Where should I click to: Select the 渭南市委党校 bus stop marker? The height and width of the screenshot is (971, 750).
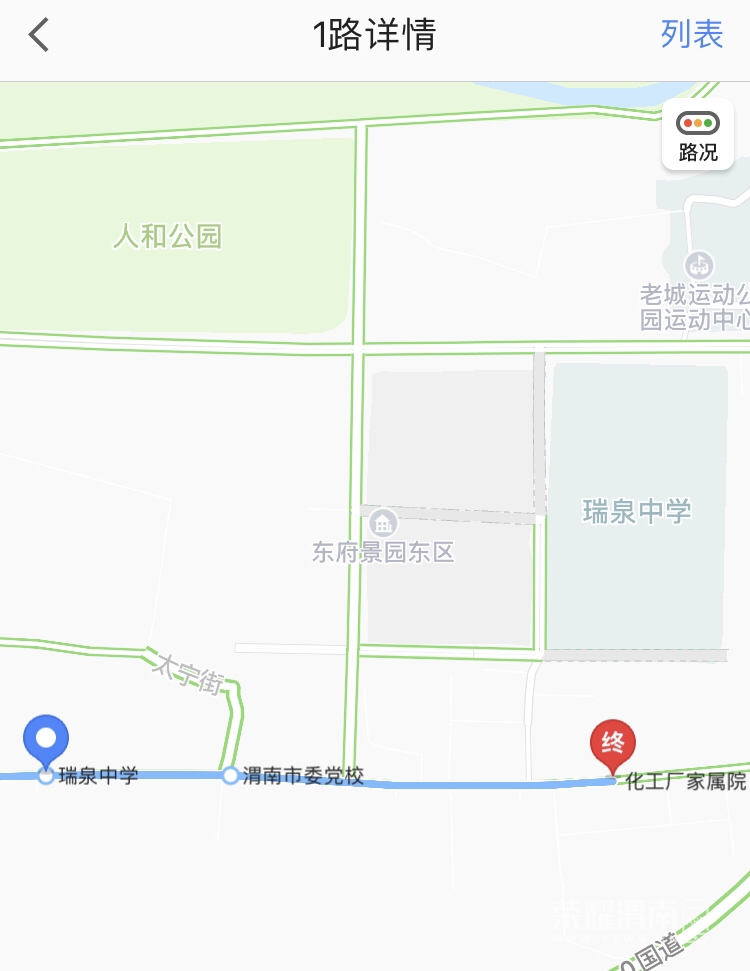pyautogui.click(x=231, y=775)
